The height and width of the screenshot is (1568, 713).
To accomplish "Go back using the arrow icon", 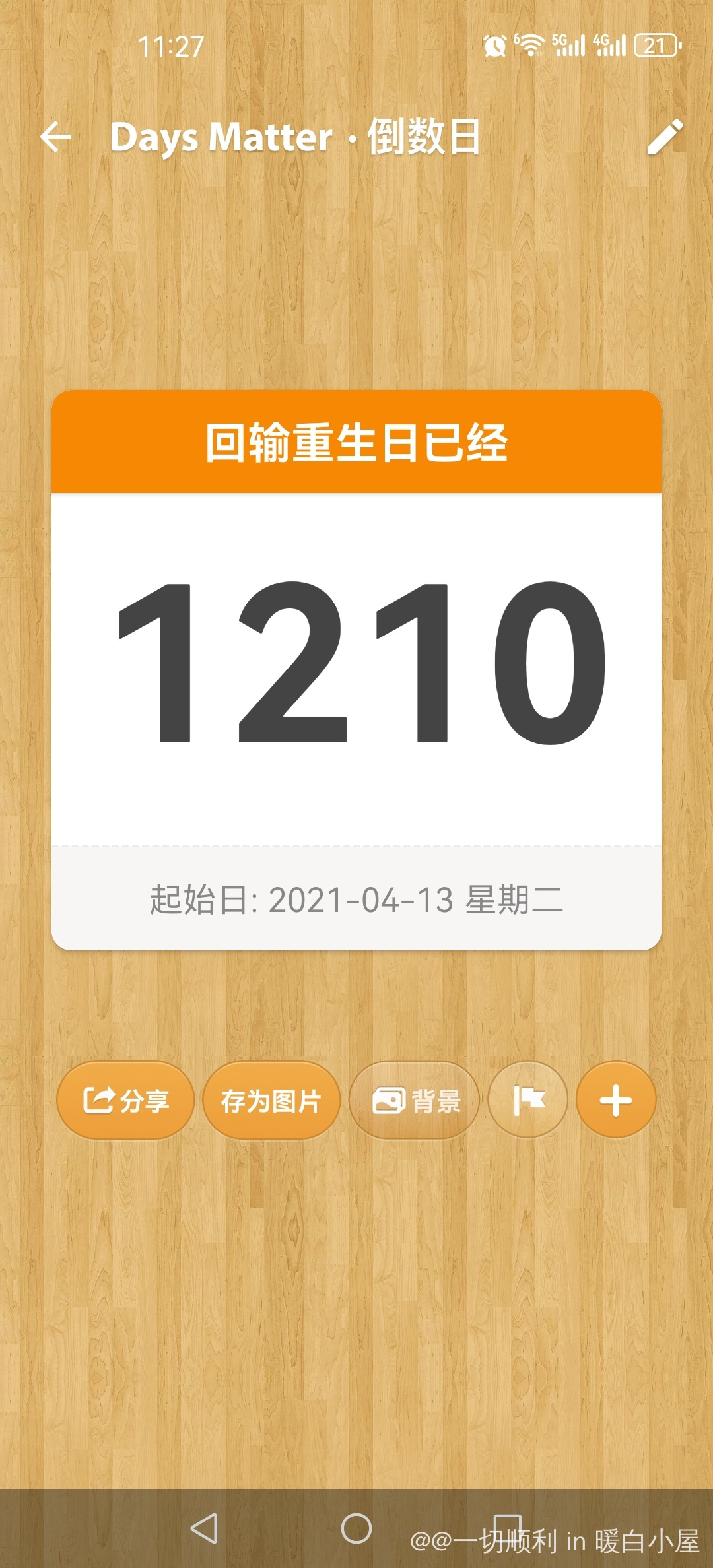I will click(x=56, y=137).
